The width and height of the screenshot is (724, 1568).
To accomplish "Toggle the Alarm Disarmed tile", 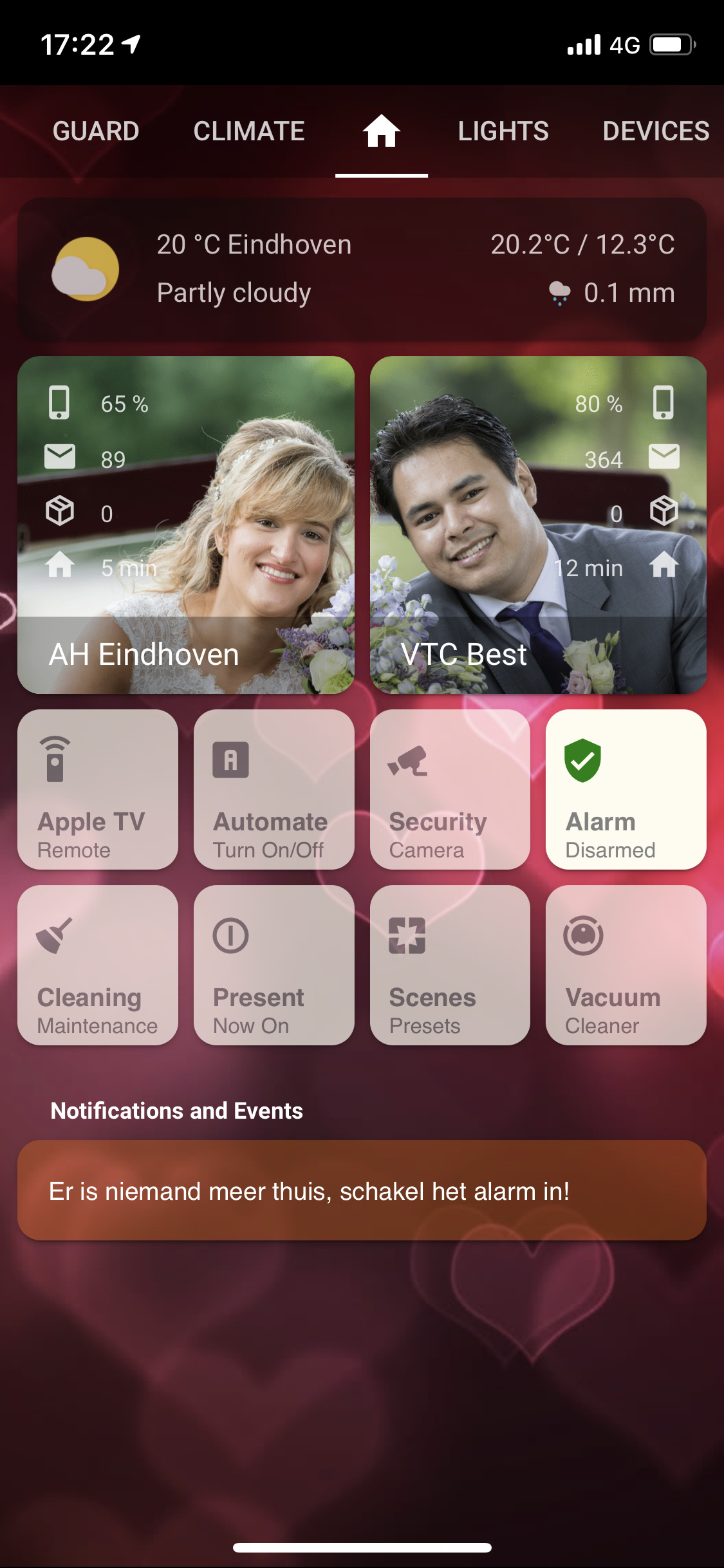I will coord(626,789).
